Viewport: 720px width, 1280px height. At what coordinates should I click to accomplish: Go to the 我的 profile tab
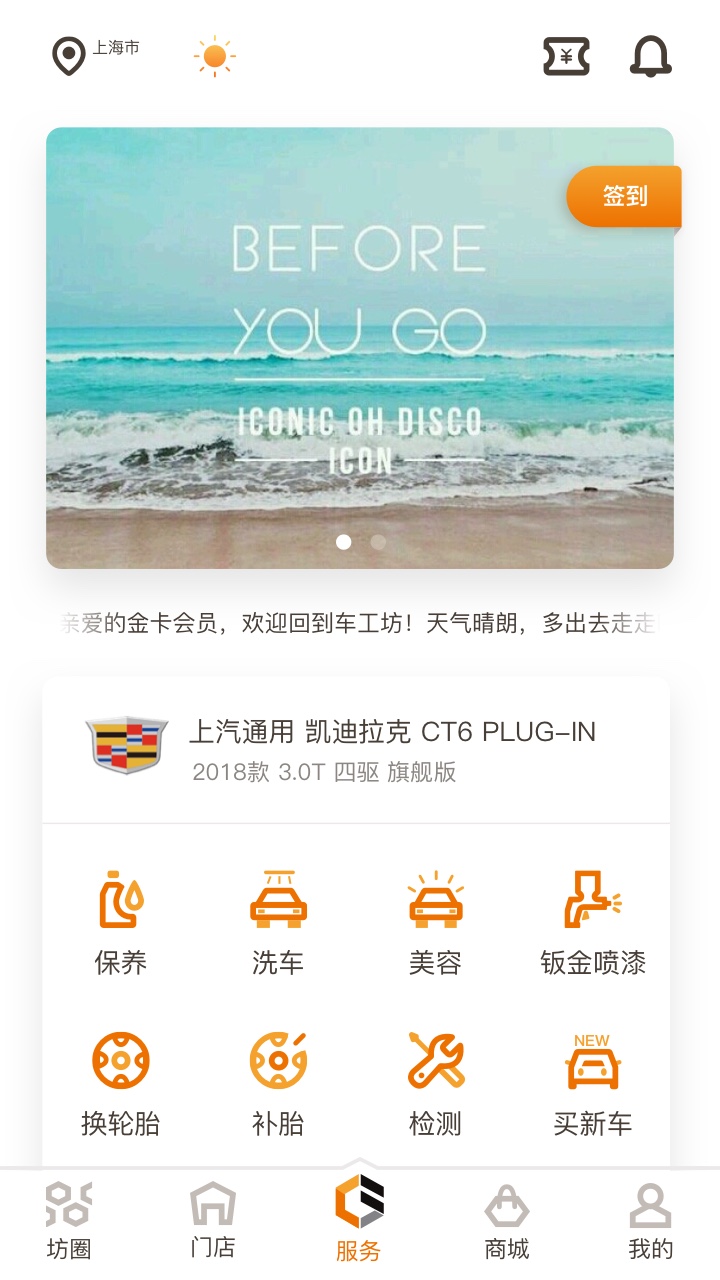pos(650,1218)
